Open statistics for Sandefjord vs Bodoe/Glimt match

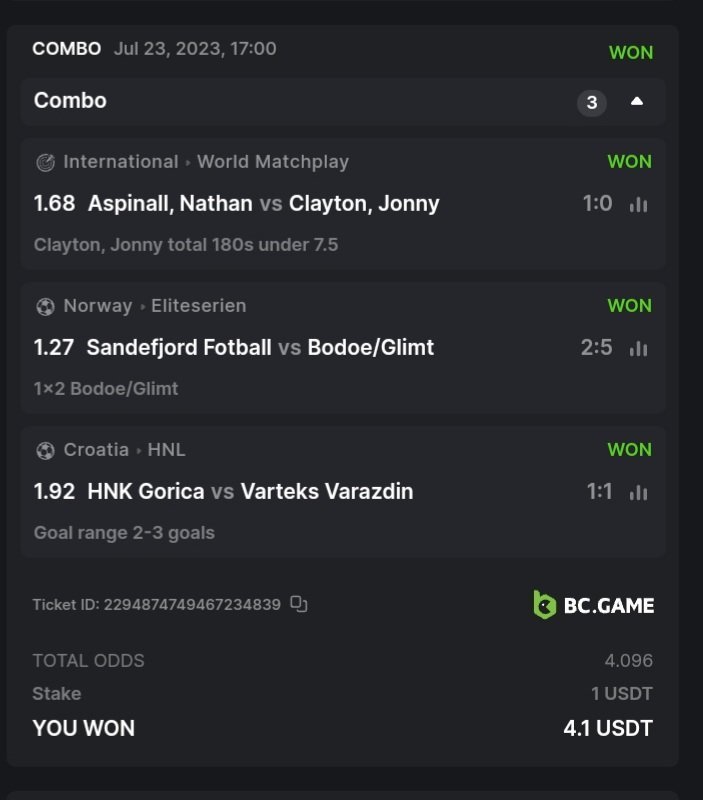coord(639,348)
